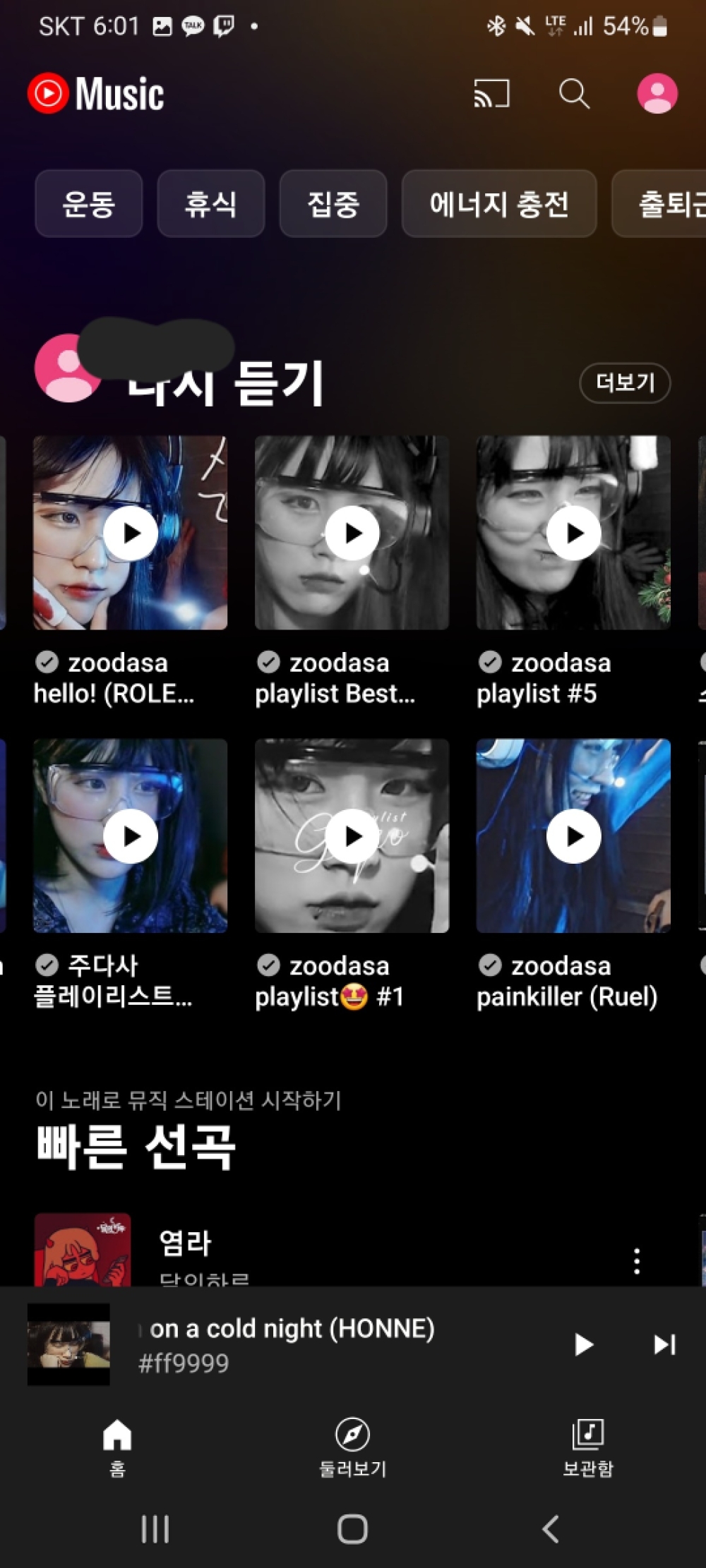Image resolution: width=706 pixels, height=1568 pixels.
Task: Play zoodasa hello! (ROLE... tile
Action: pyautogui.click(x=131, y=533)
